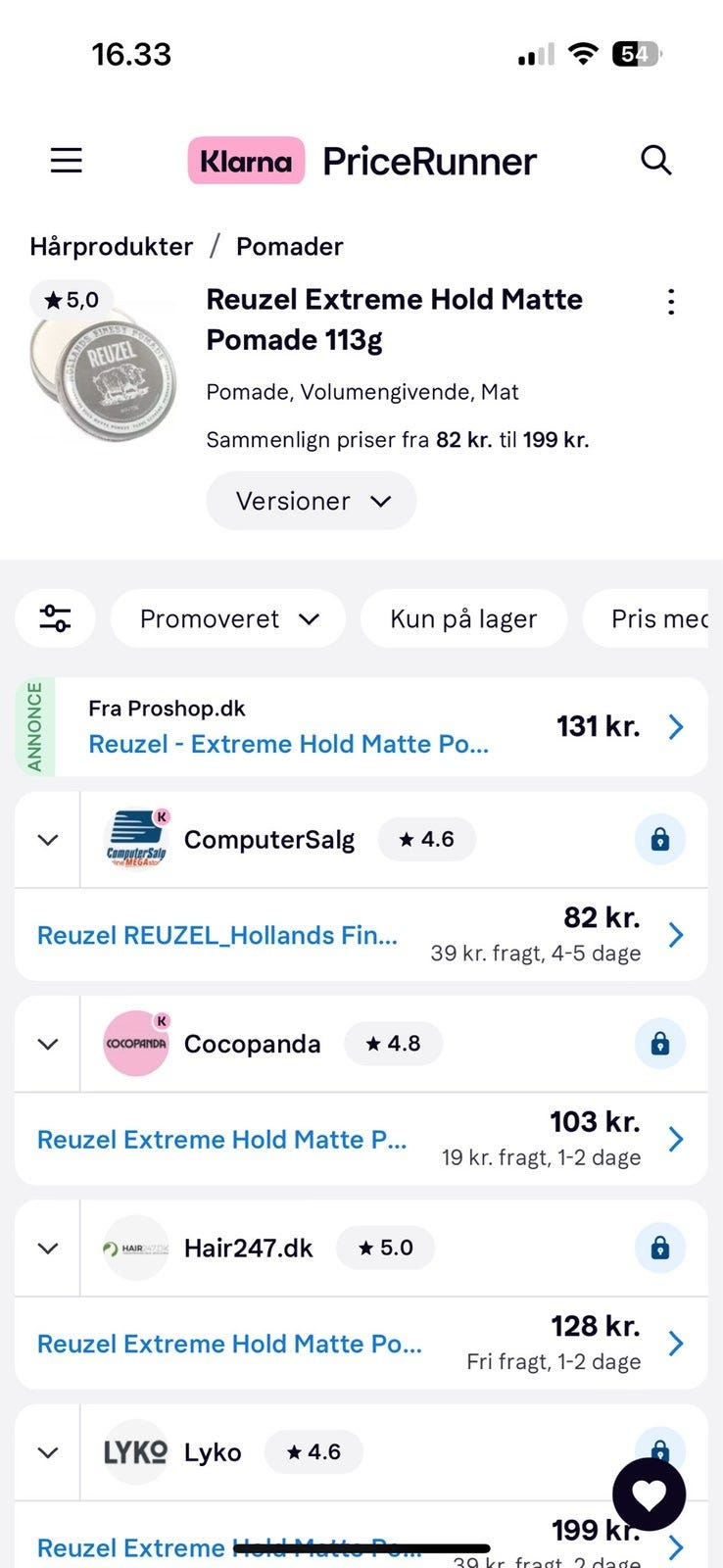Open the Pomader breadcrumb
The image size is (723, 1568).
point(289,246)
